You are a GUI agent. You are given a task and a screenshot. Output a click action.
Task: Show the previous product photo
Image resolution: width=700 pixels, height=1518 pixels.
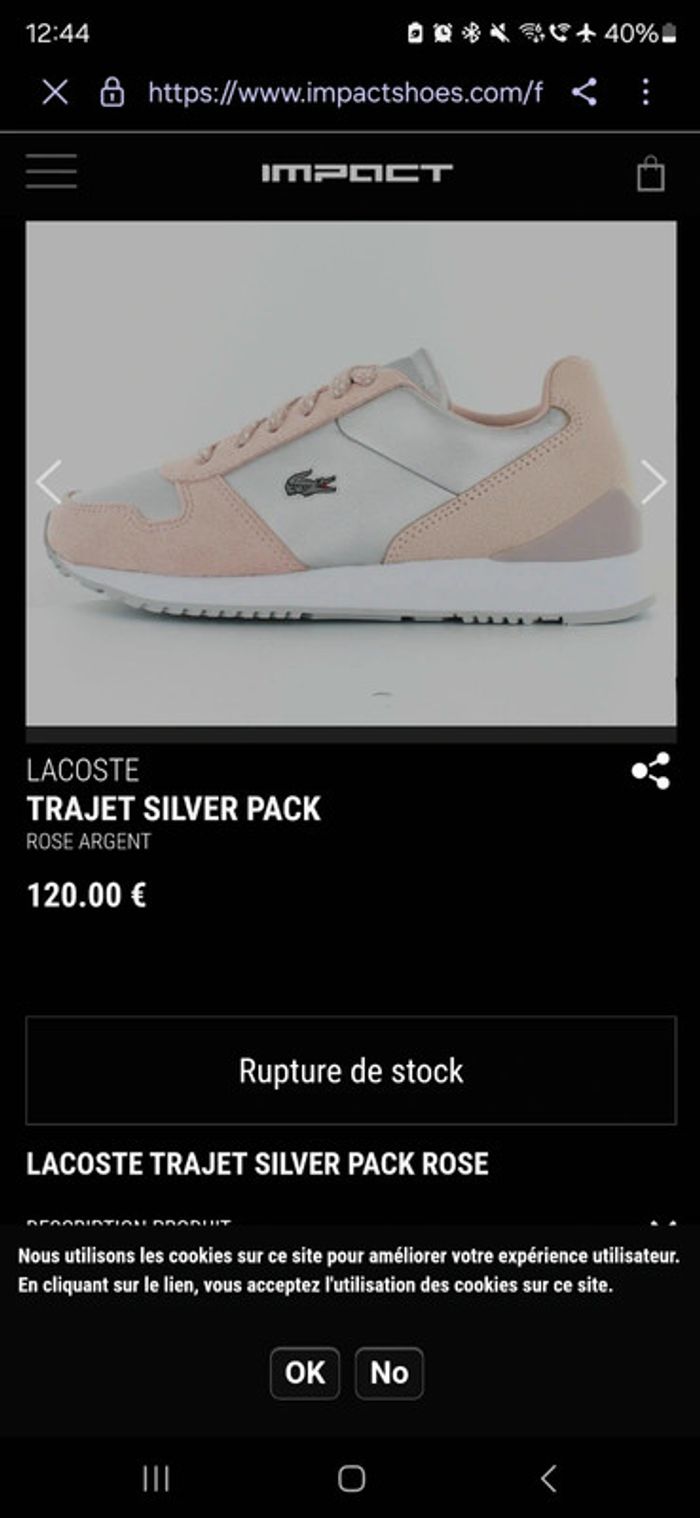49,482
